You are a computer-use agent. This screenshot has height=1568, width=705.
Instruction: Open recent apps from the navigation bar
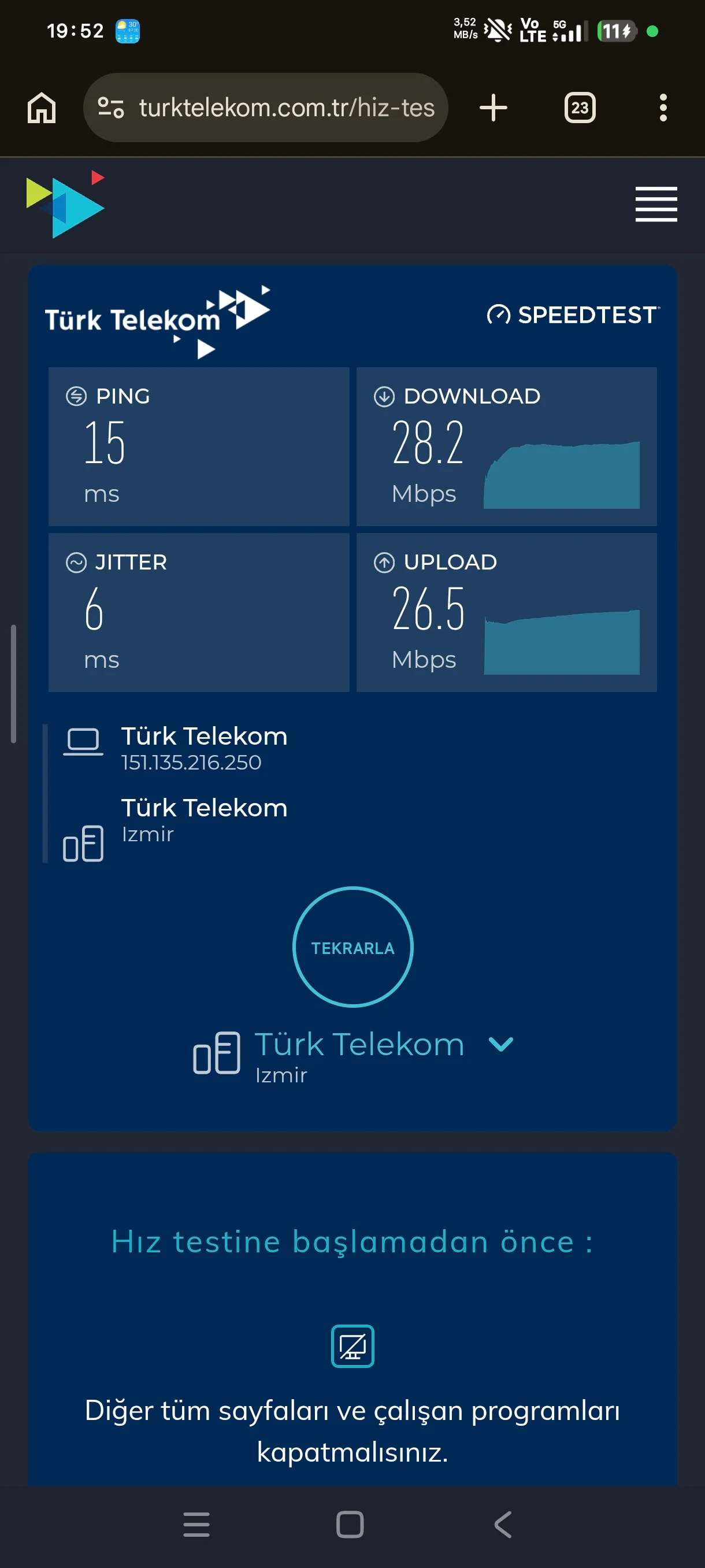click(196, 1524)
